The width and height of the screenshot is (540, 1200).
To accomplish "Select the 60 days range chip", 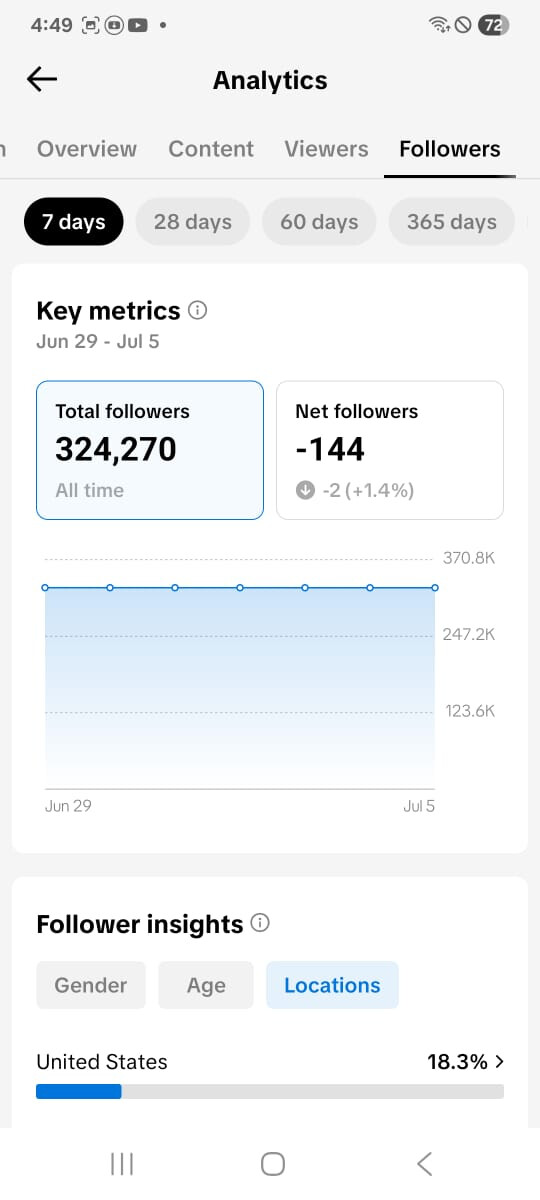I will coord(319,222).
